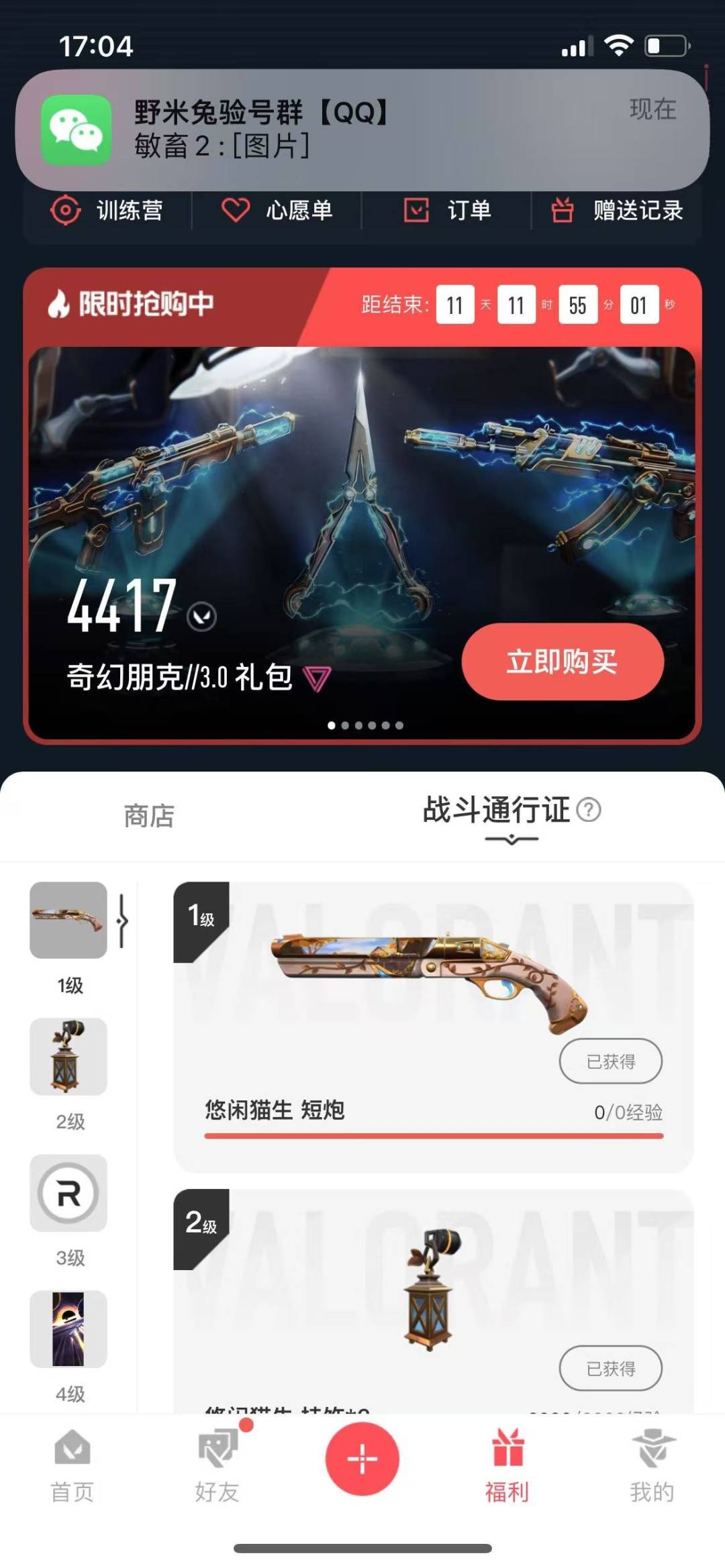Open 赠送记录 gift records
725x1568 pixels.
coord(617,211)
